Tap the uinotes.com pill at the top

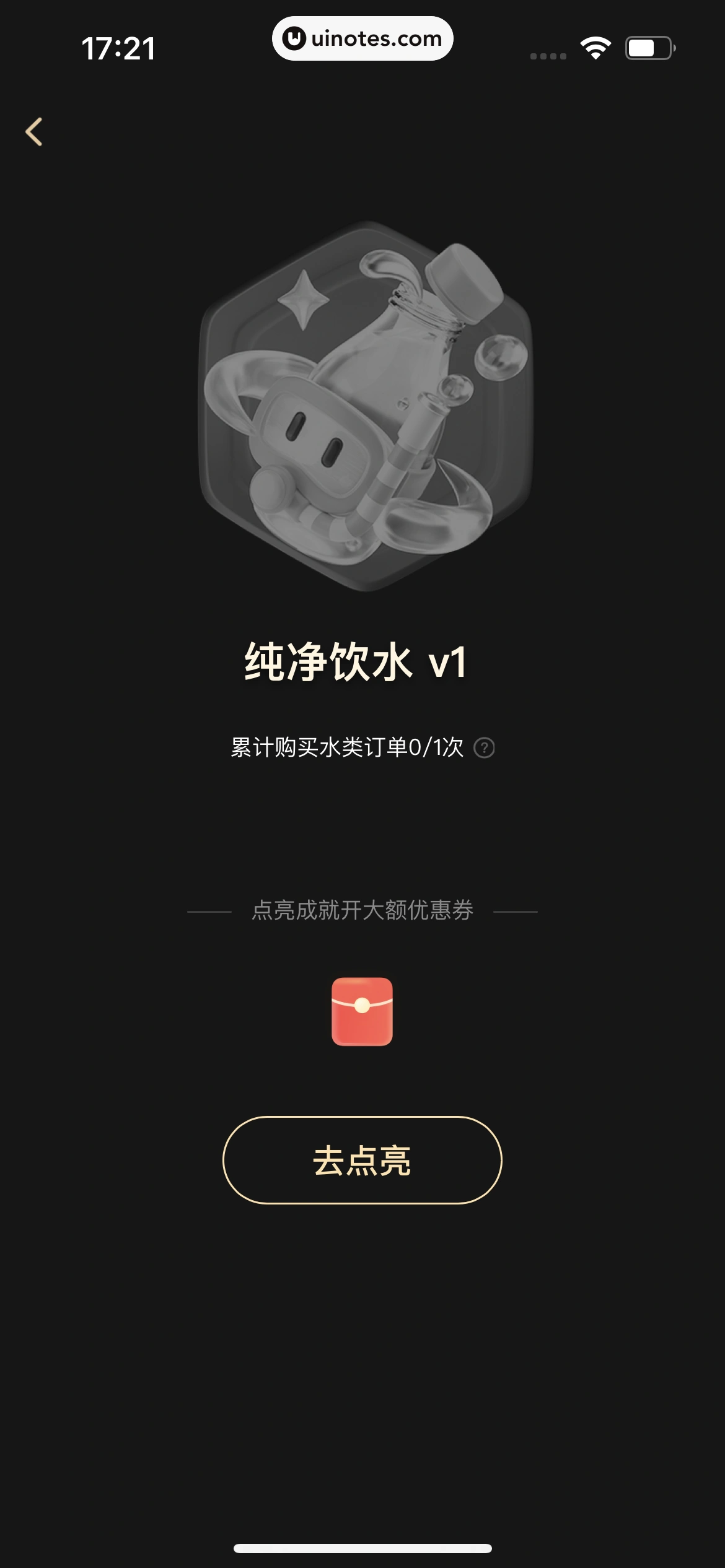(x=362, y=39)
